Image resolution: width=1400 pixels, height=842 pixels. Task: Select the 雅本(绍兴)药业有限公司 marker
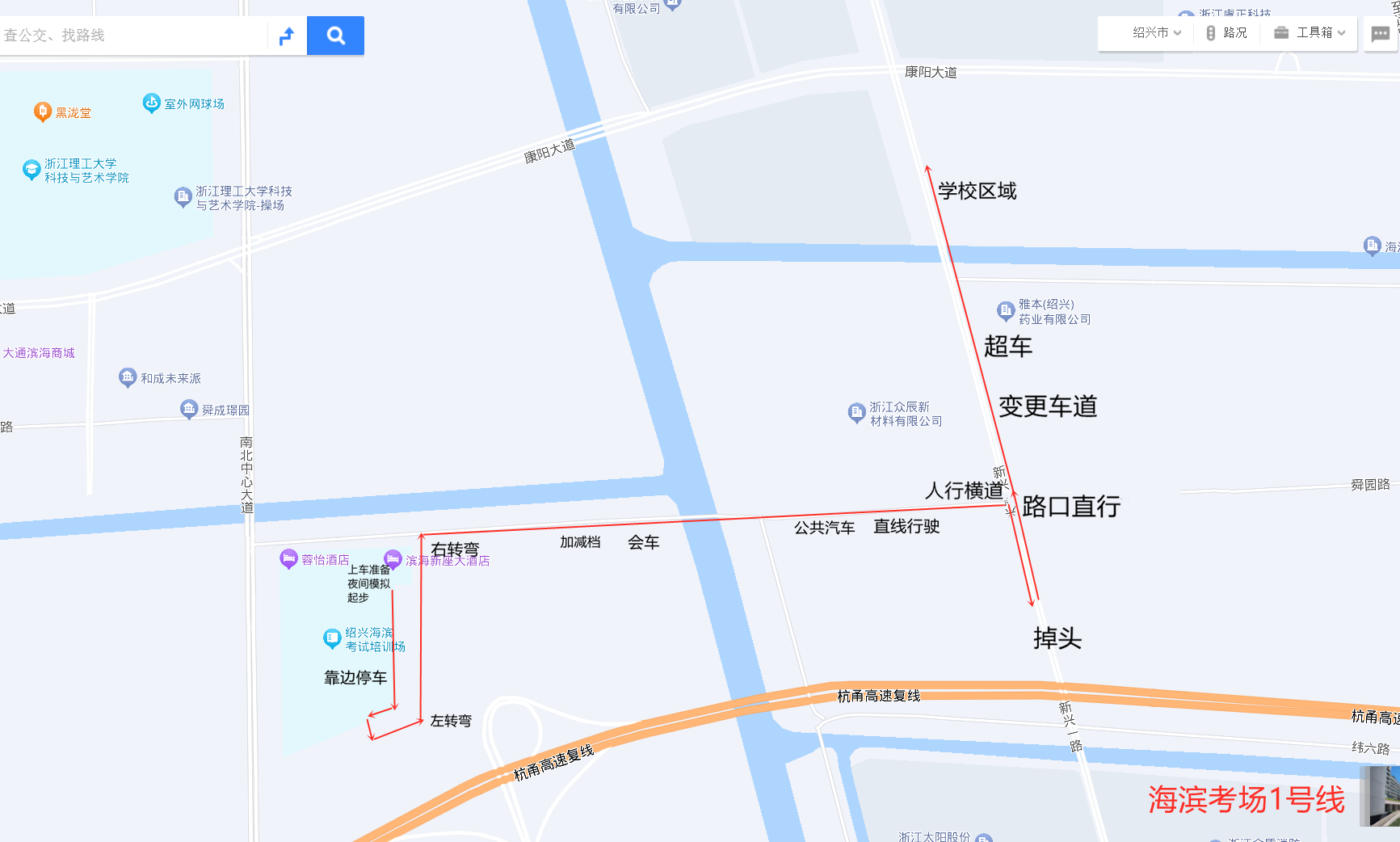pos(1006,309)
